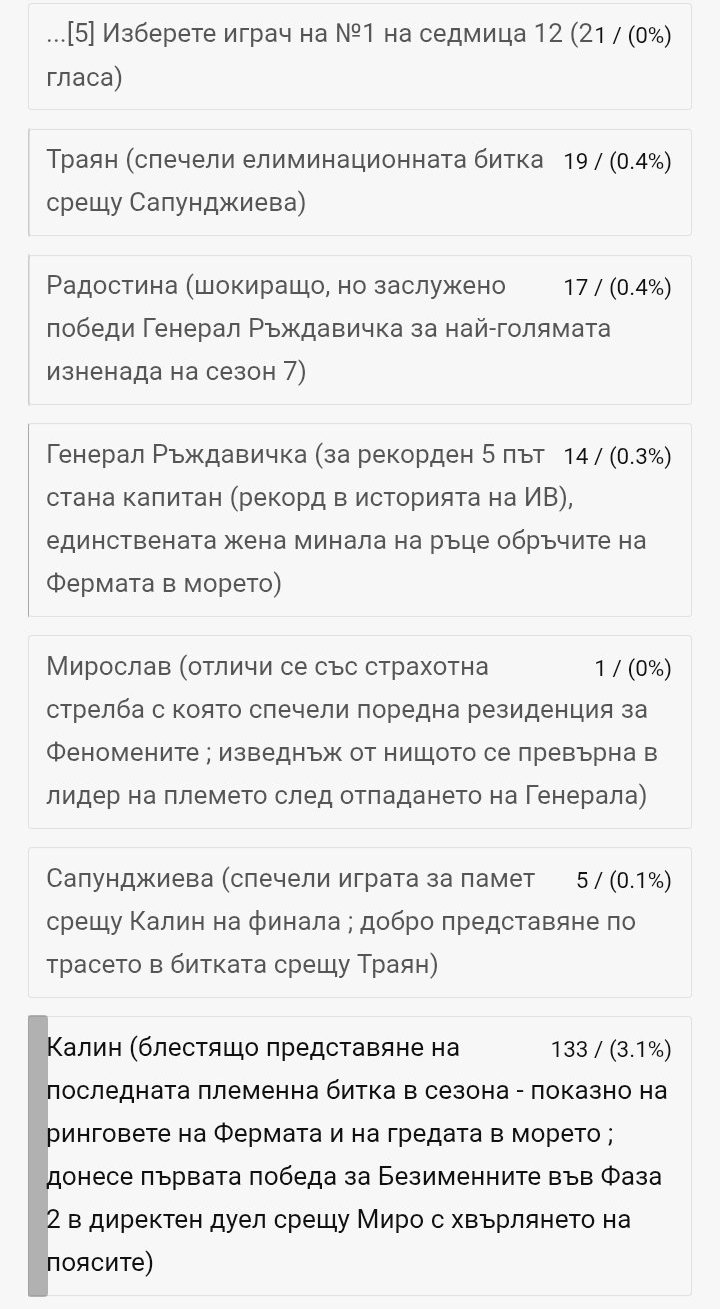Pick Мирослав as number one player

pos(360,732)
